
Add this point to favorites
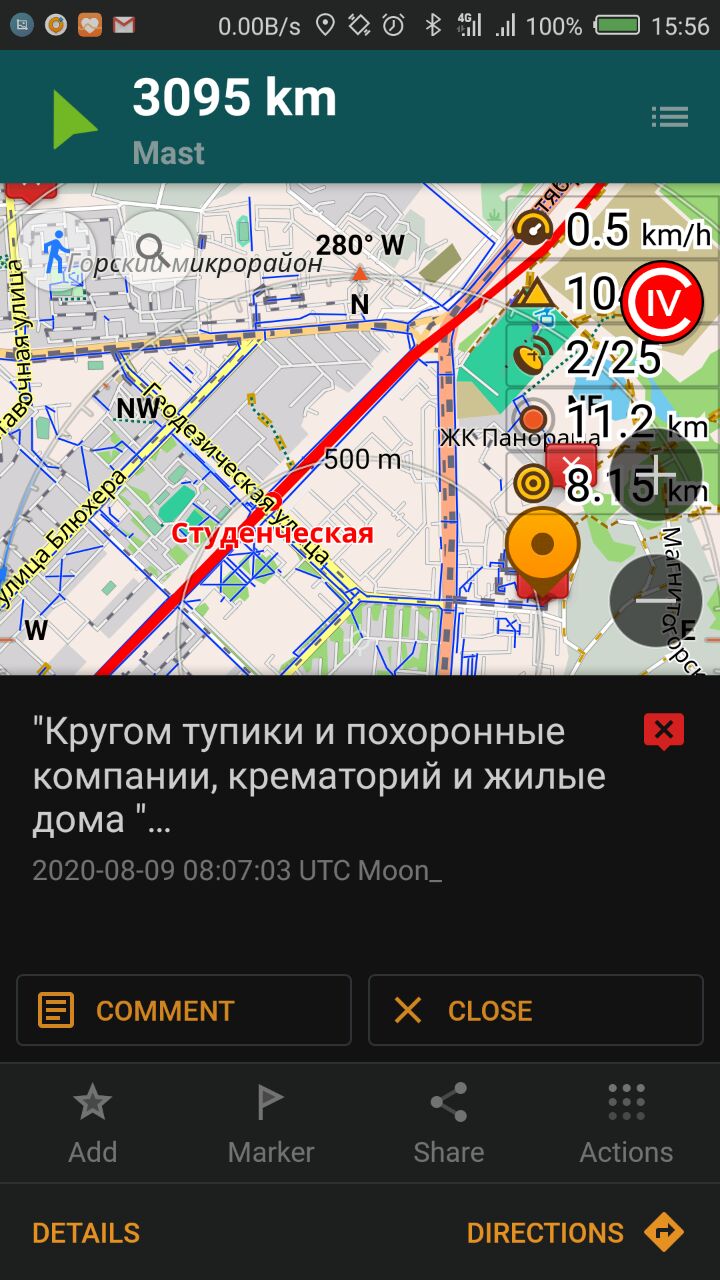(92, 1124)
